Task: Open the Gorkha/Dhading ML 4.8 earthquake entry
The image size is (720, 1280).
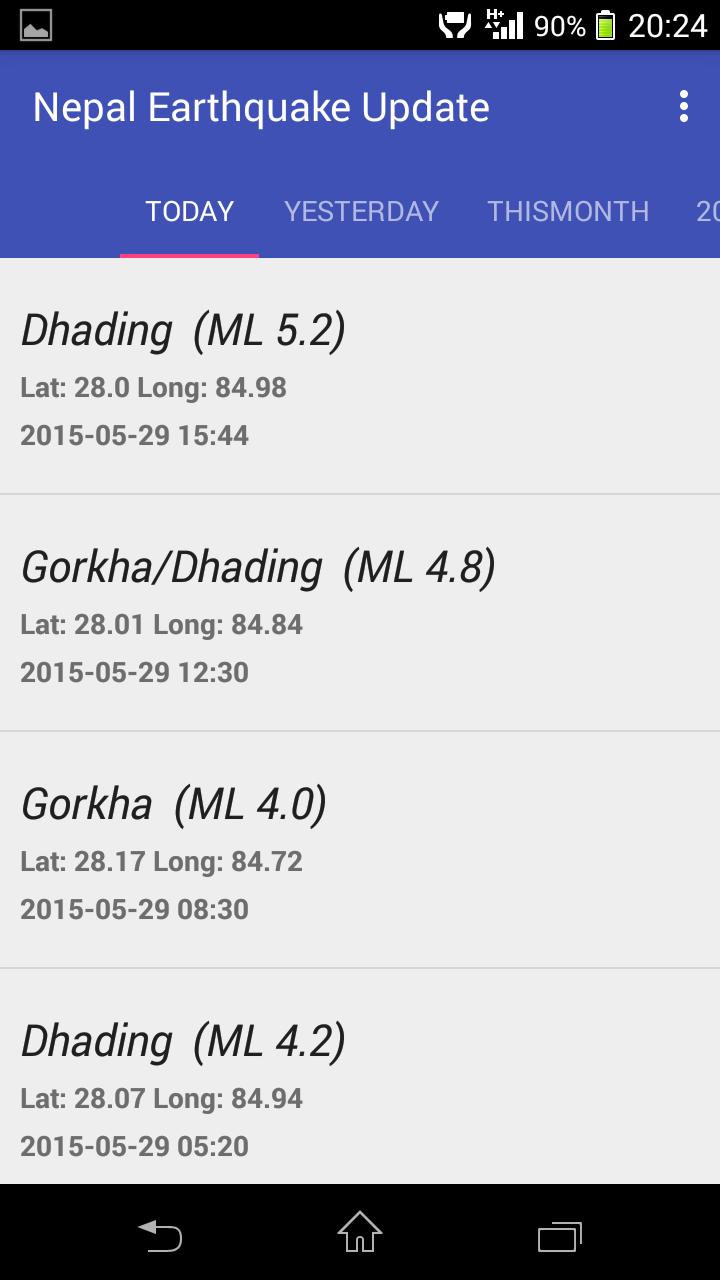Action: pos(360,615)
